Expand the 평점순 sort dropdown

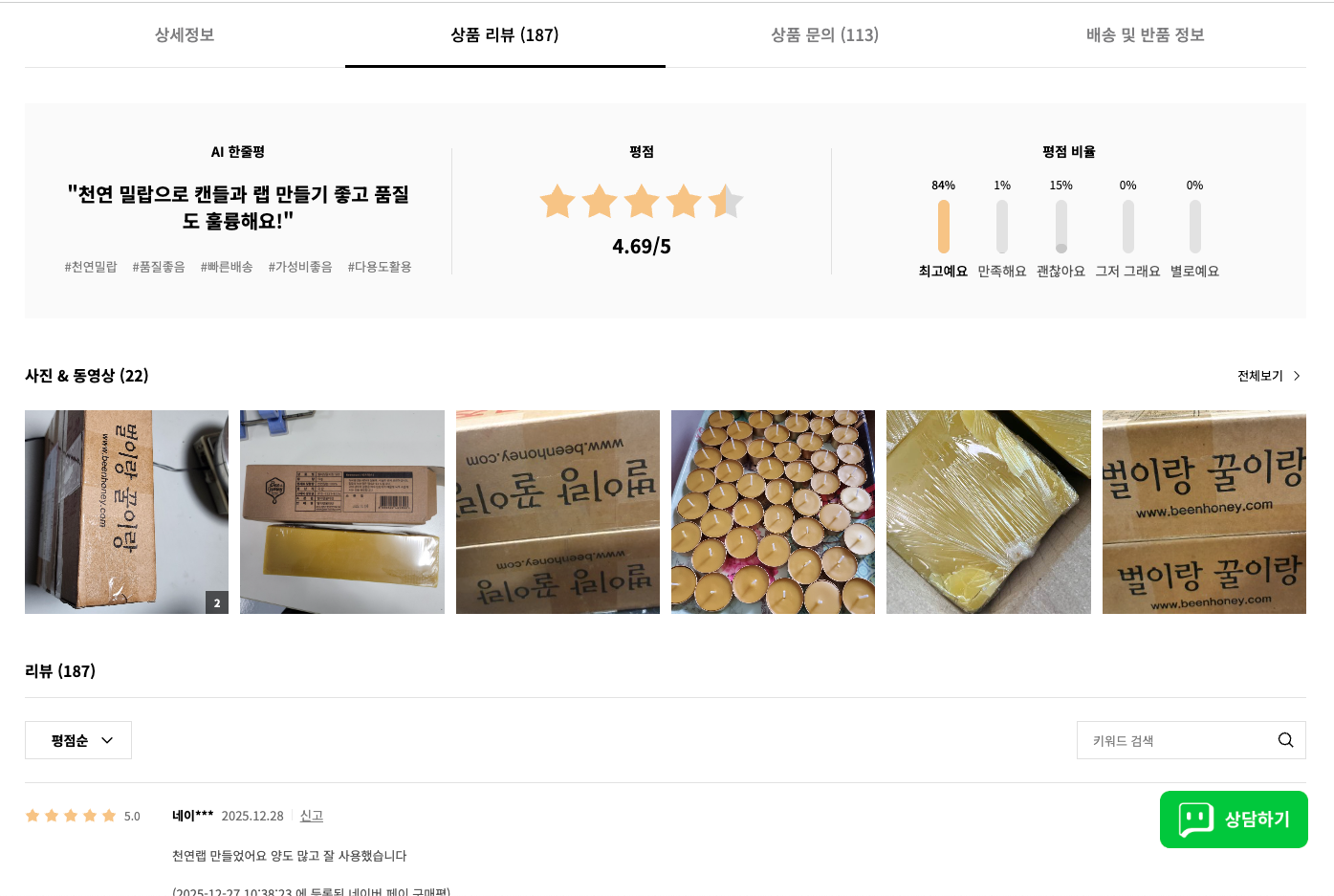point(78,740)
